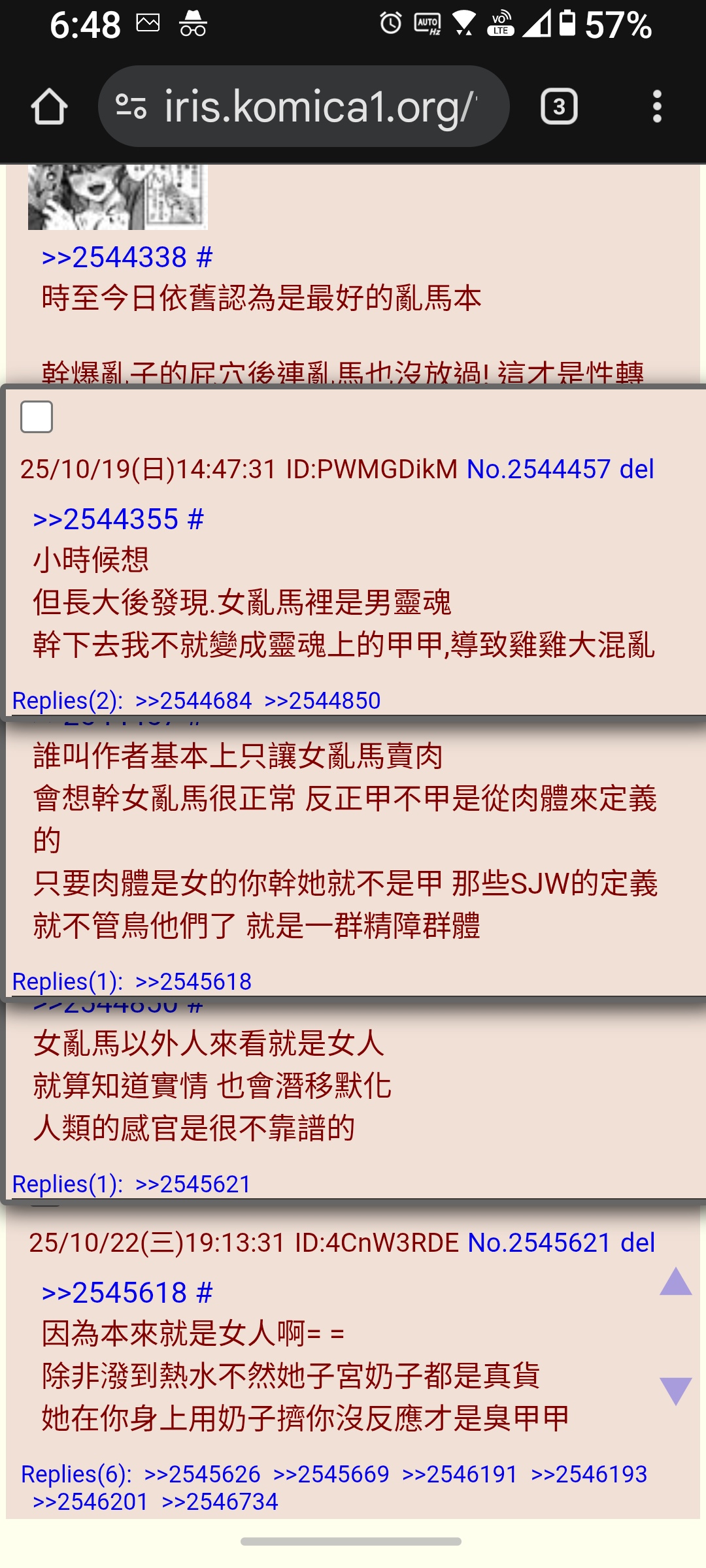Image resolution: width=706 pixels, height=1568 pixels.
Task: View reply >>2545621 in Replies(1)
Action: pos(193,1184)
